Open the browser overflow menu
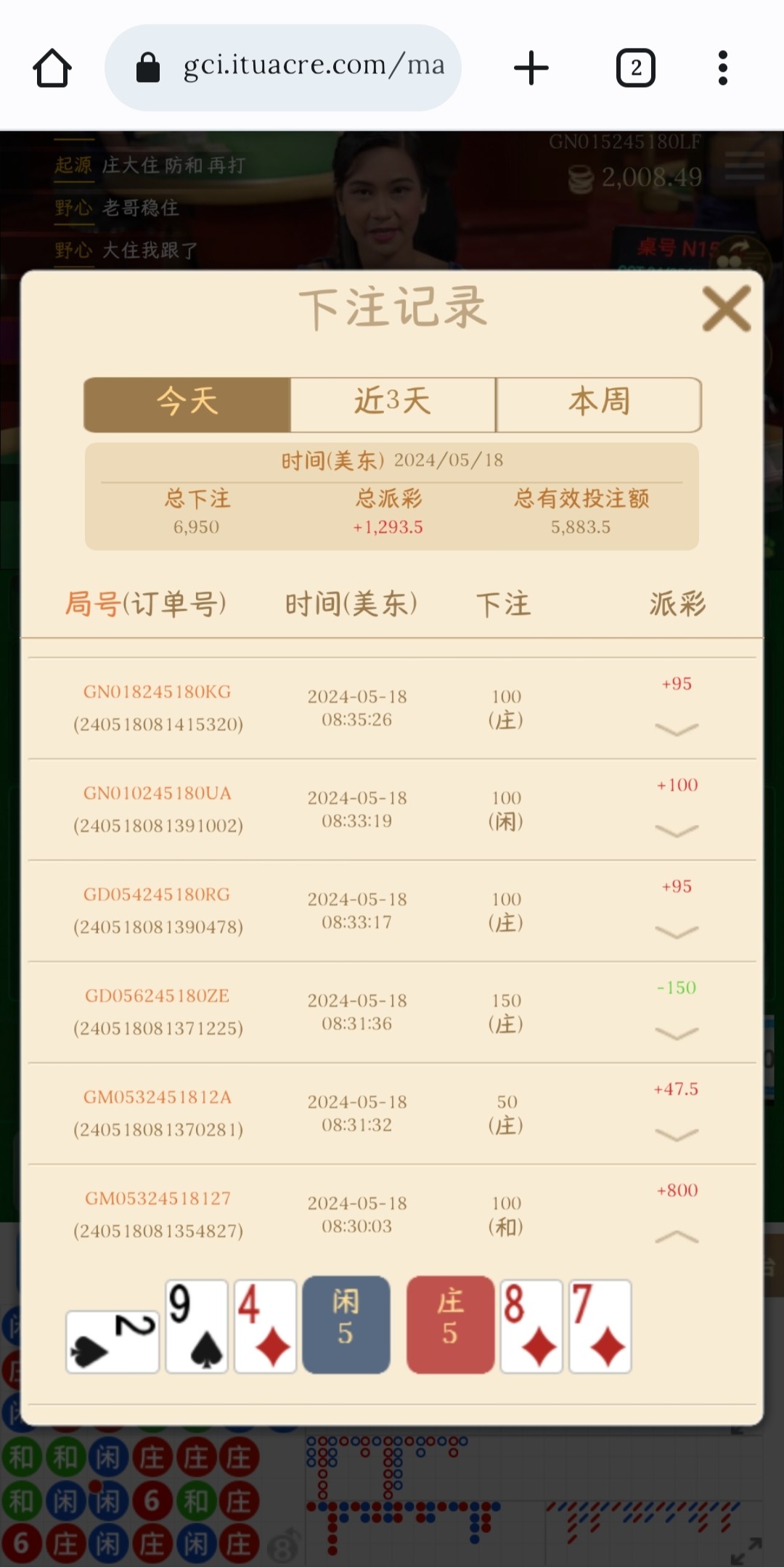Viewport: 784px width, 1567px height. click(x=722, y=68)
